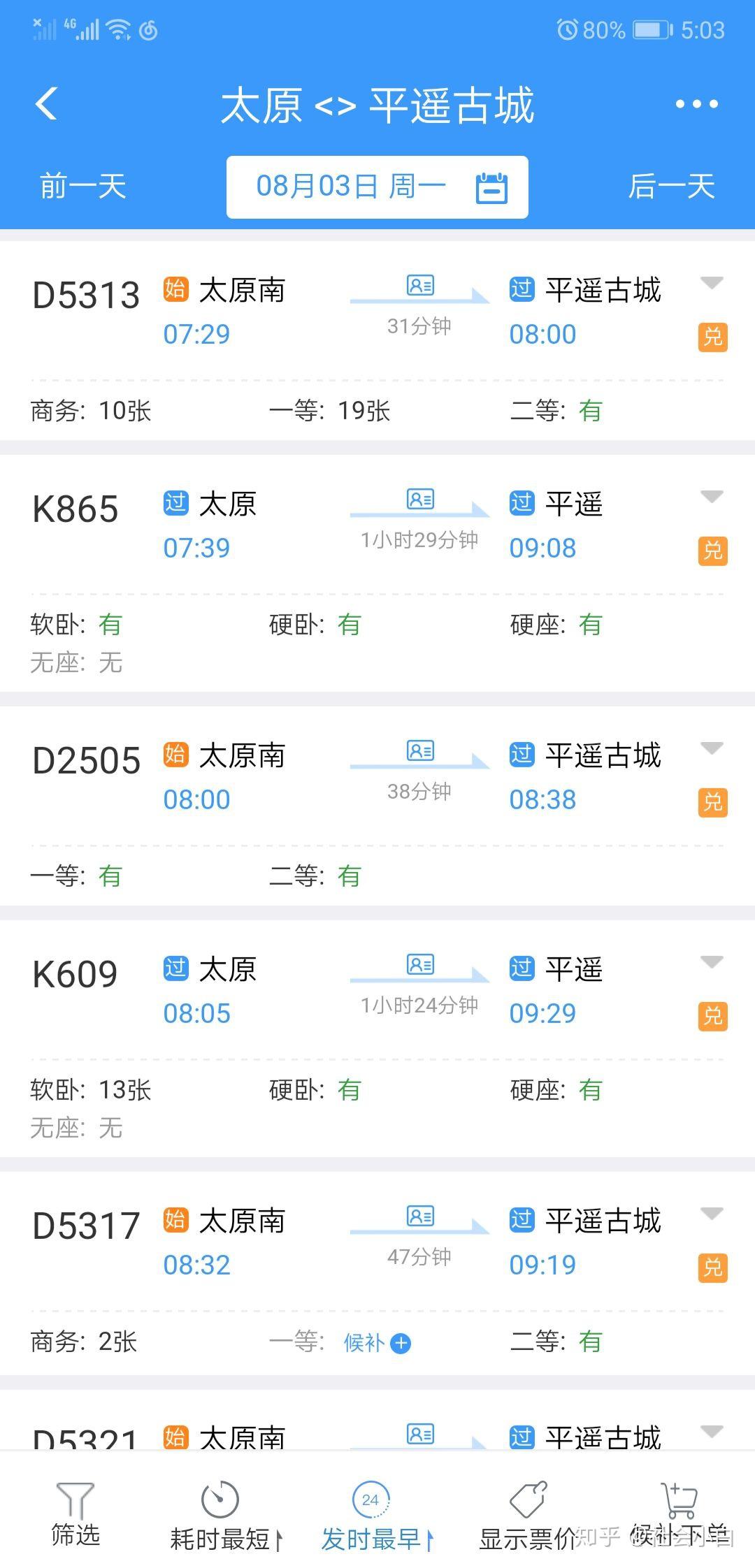Go to the next day (后一天)
The height and width of the screenshot is (1568, 755).
tap(671, 187)
